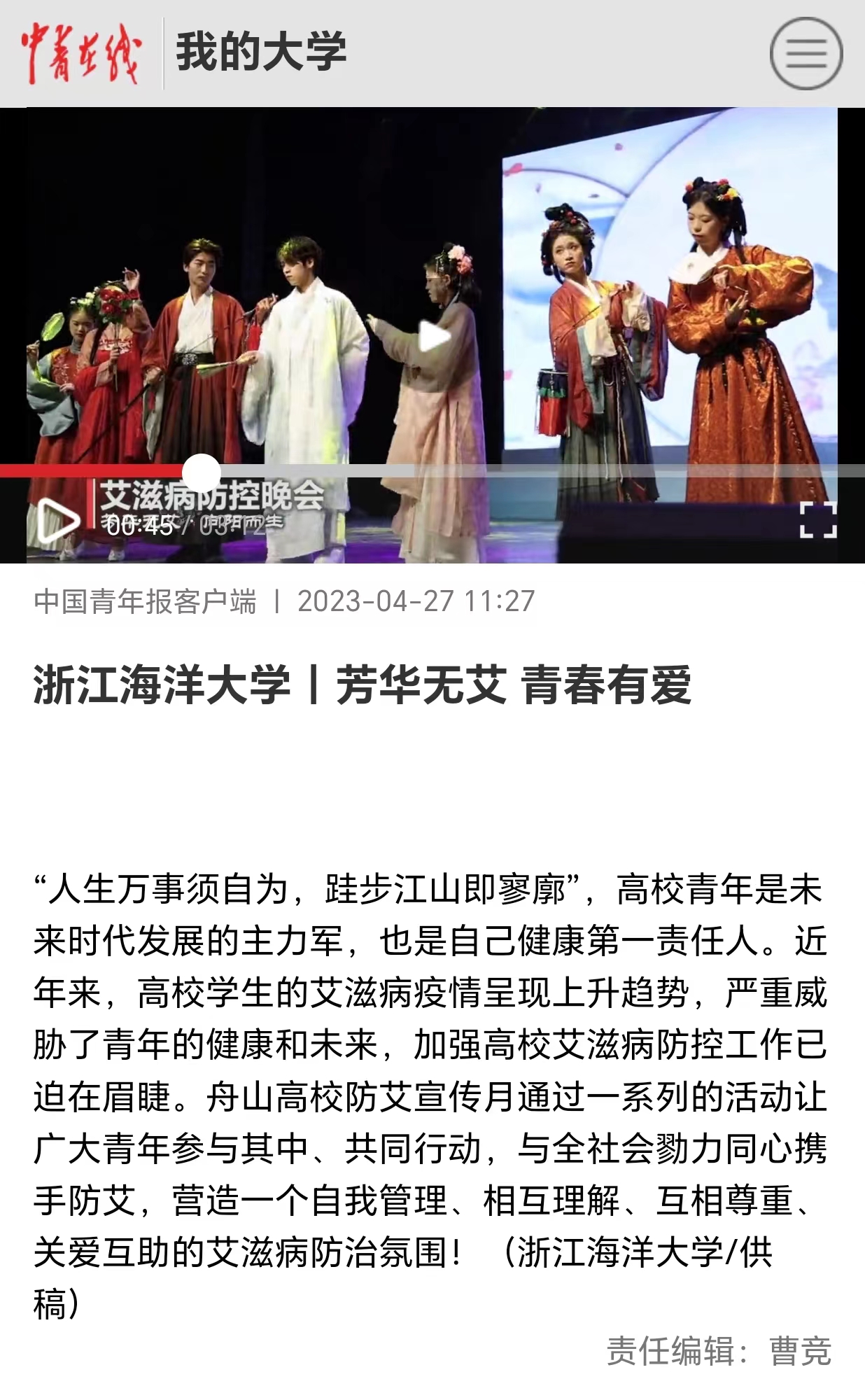Enter fullscreen video mode
This screenshot has height=1400, width=865.
click(x=817, y=519)
